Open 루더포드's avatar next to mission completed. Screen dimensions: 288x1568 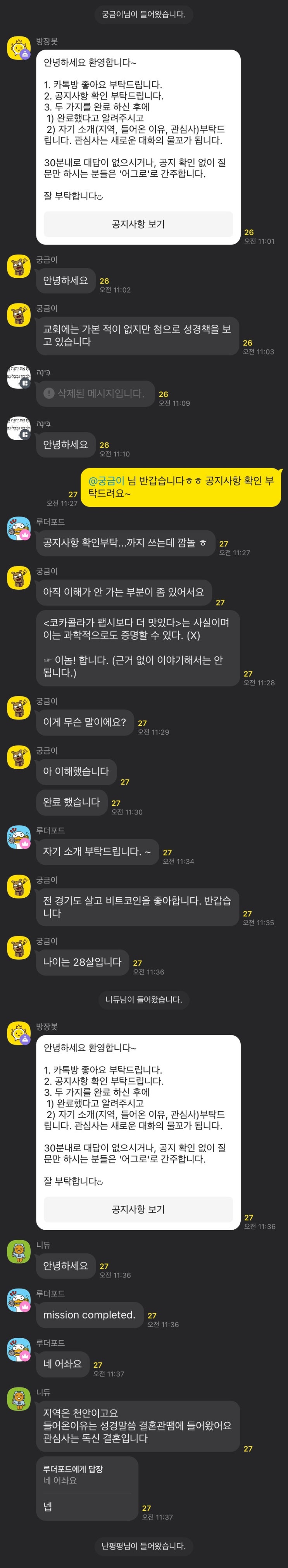coord(19,1300)
